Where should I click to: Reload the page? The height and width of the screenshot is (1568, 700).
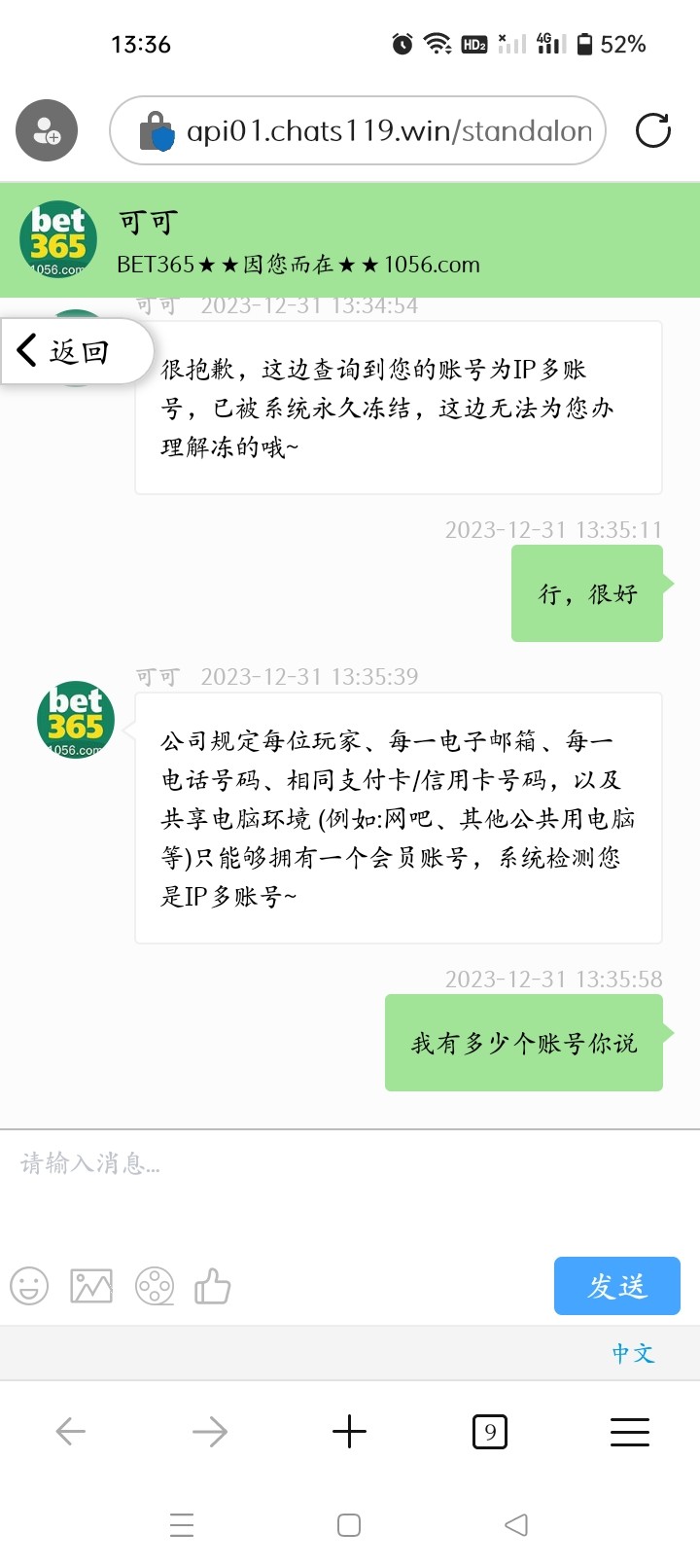pyautogui.click(x=652, y=130)
